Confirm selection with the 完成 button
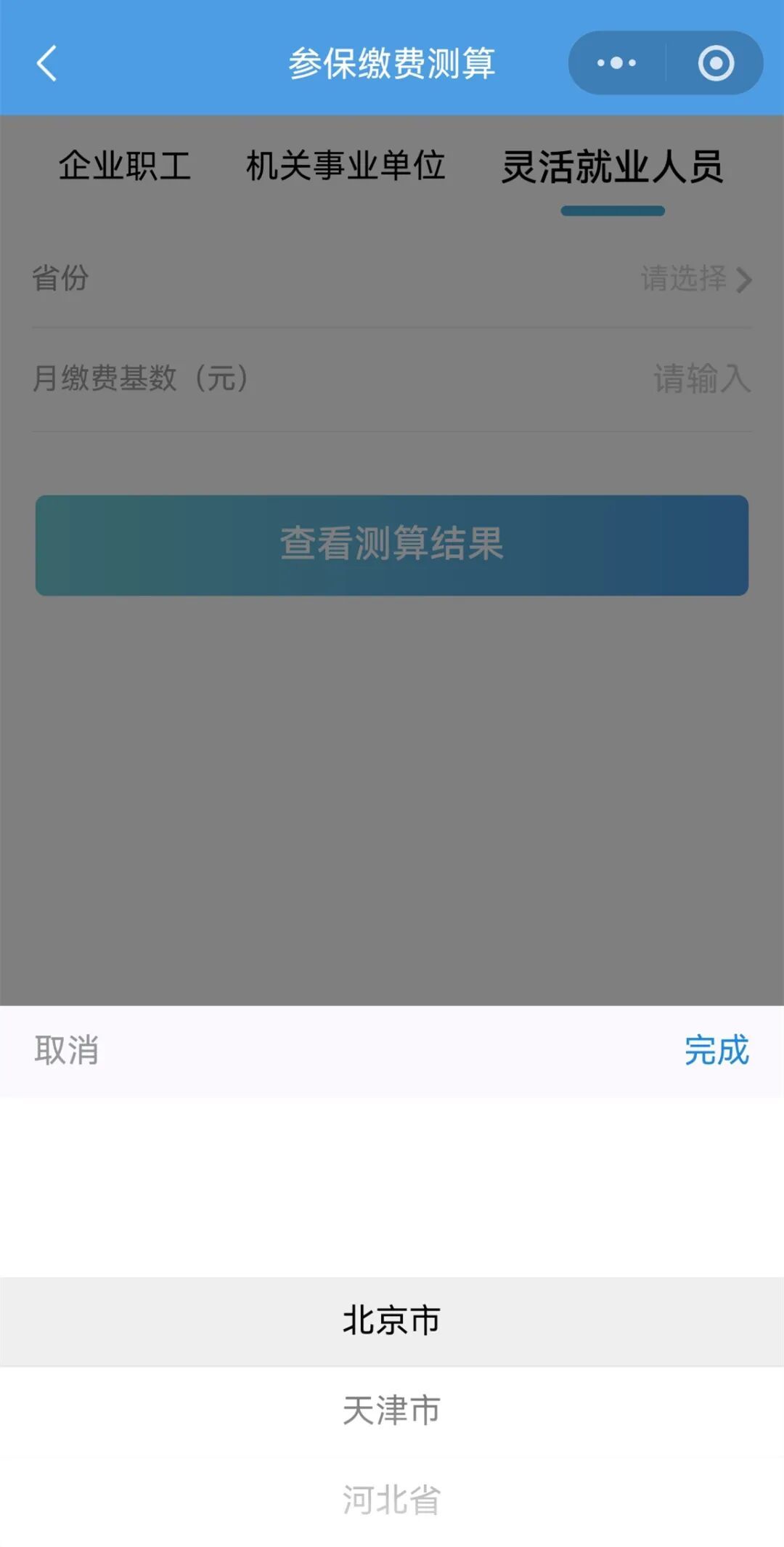Screen dimensions: 784x1547 click(718, 1052)
